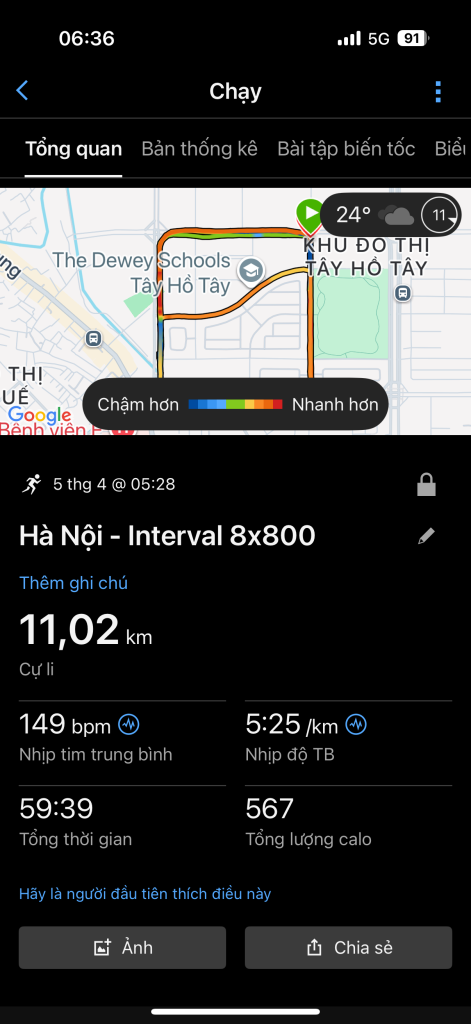This screenshot has height=1024, width=471.
Task: Open the Bài tập biến tốc tab
Action: click(346, 149)
